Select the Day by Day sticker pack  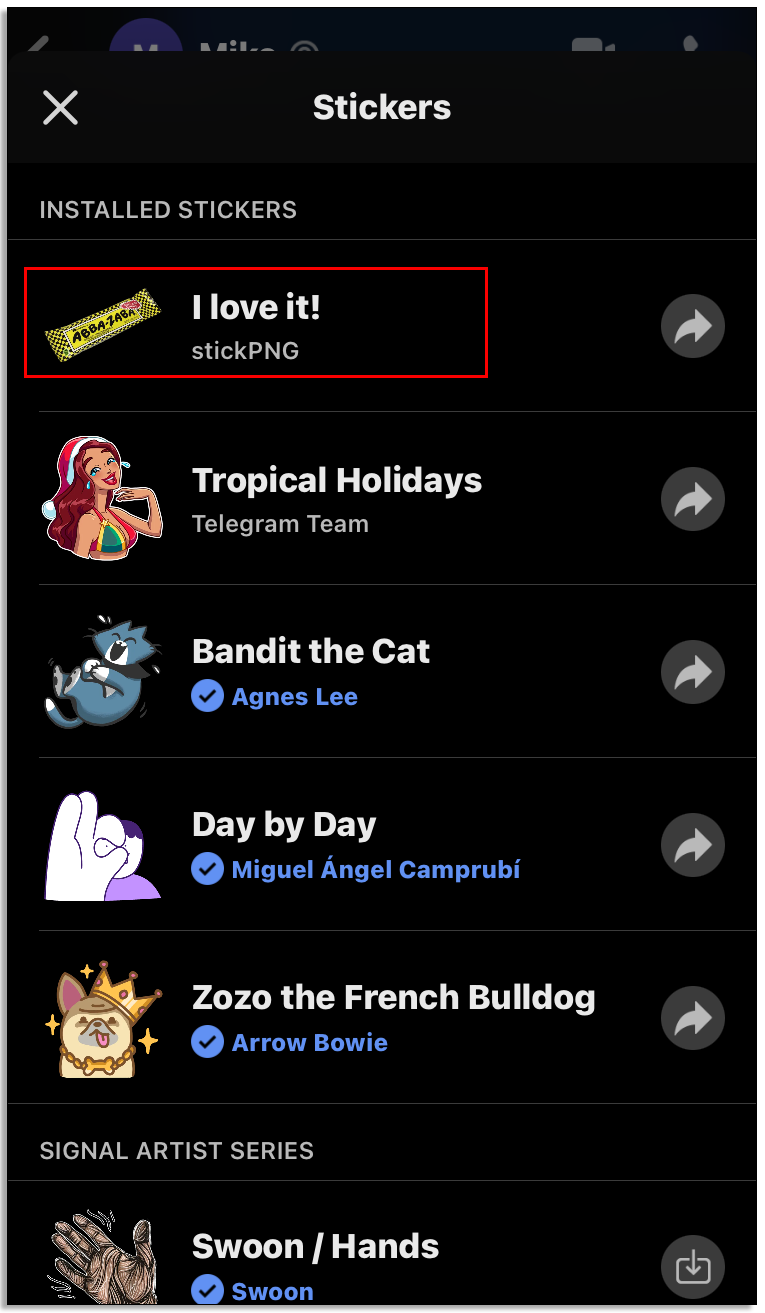point(284,844)
